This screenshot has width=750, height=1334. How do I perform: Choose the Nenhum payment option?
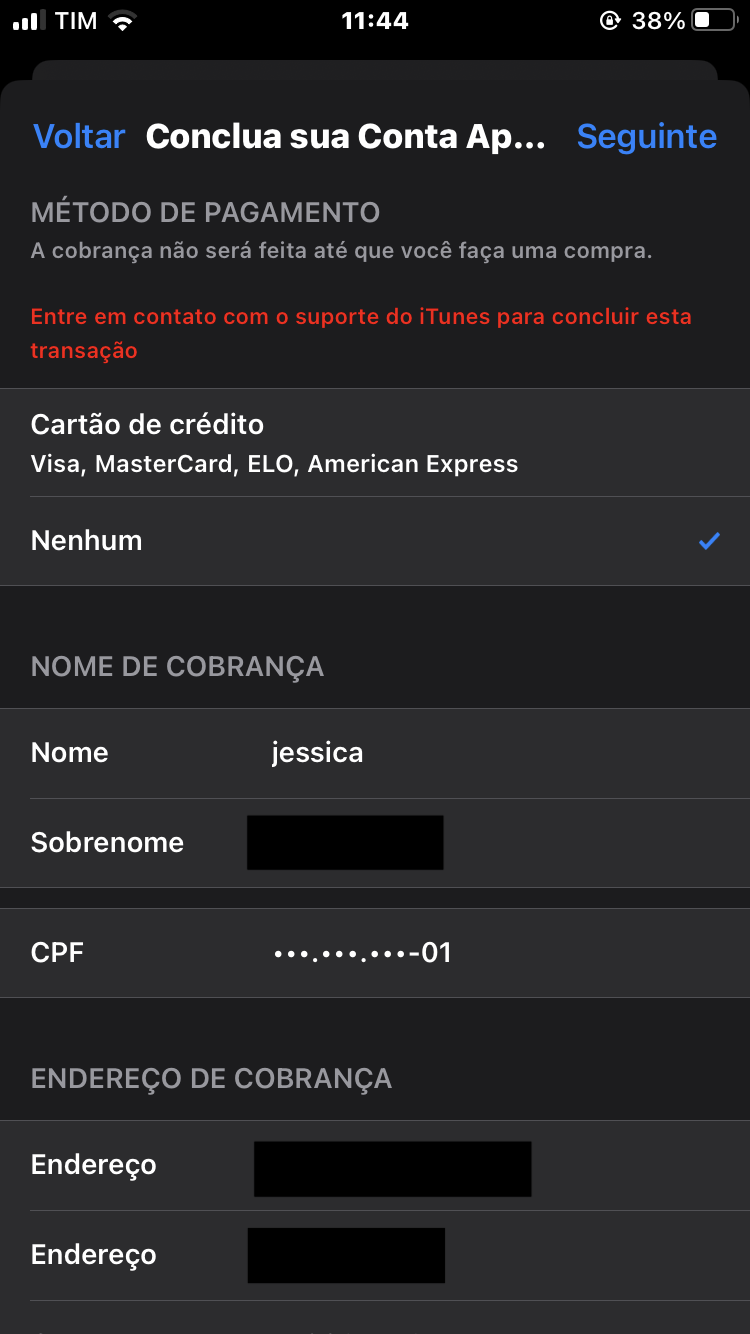pyautogui.click(x=375, y=541)
